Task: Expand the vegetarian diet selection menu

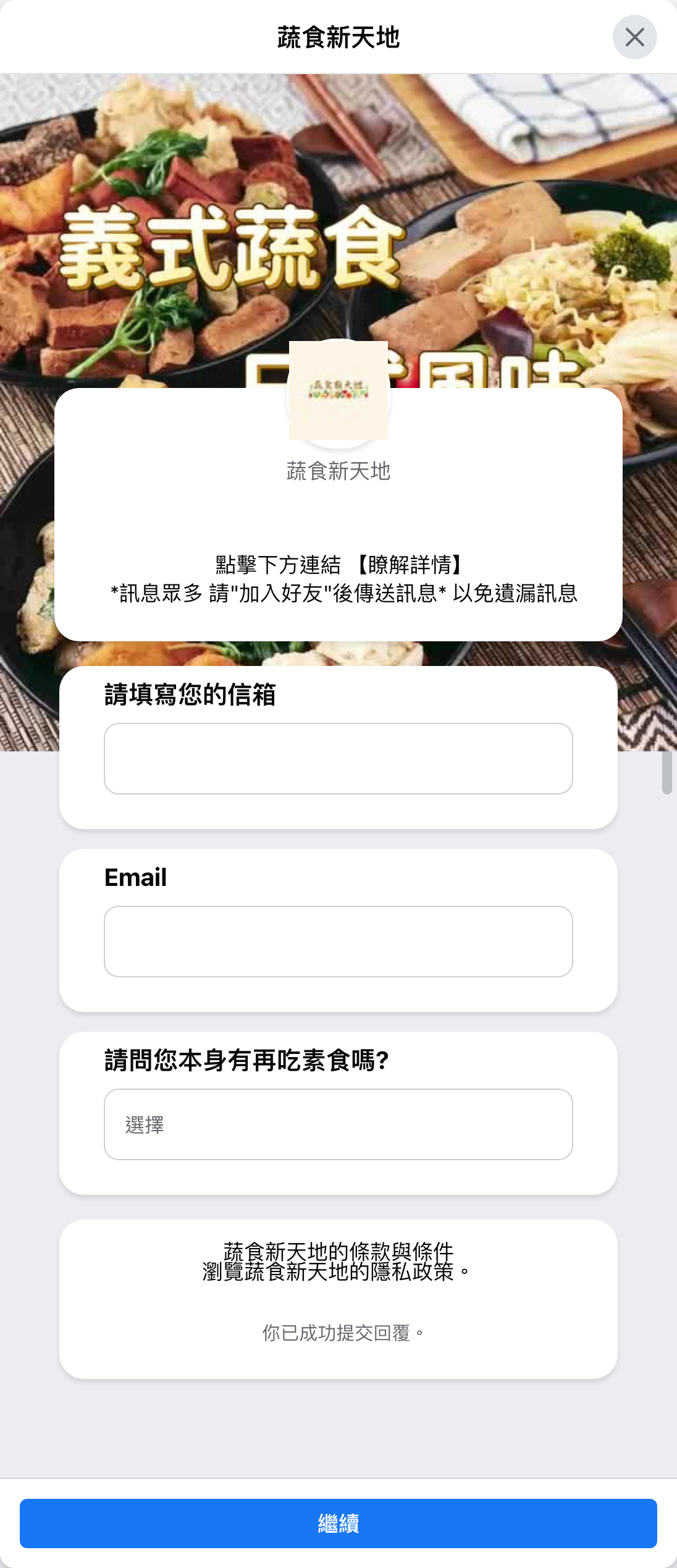Action: [x=338, y=1126]
